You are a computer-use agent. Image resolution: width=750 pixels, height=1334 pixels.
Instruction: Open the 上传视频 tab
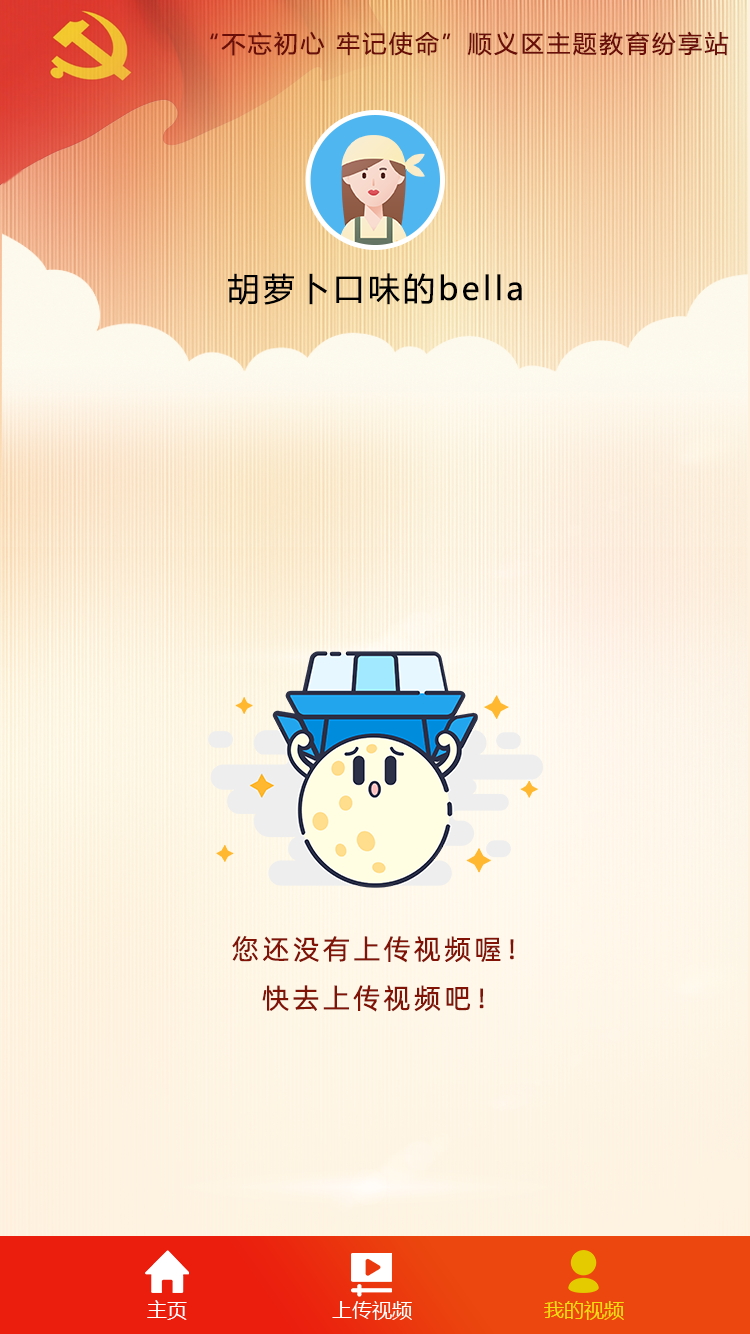click(x=372, y=1284)
